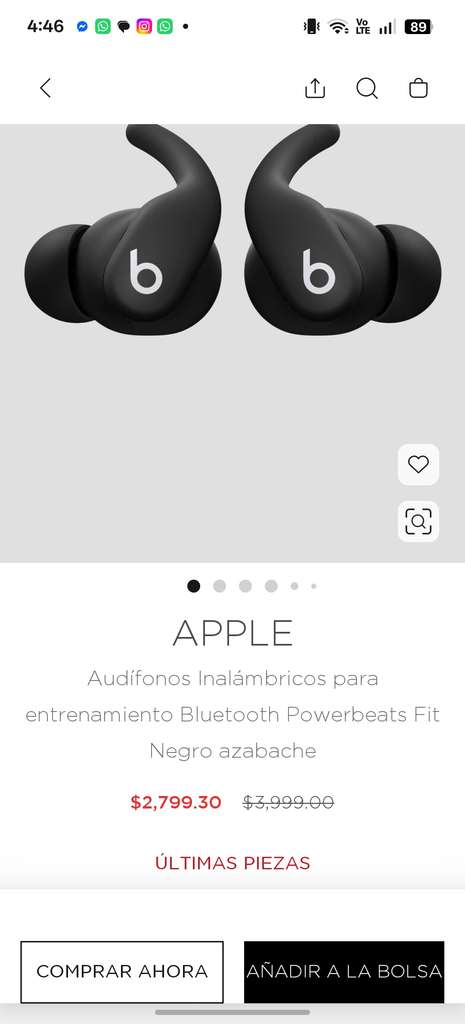Share this Powerbeats Fit product

(315, 88)
